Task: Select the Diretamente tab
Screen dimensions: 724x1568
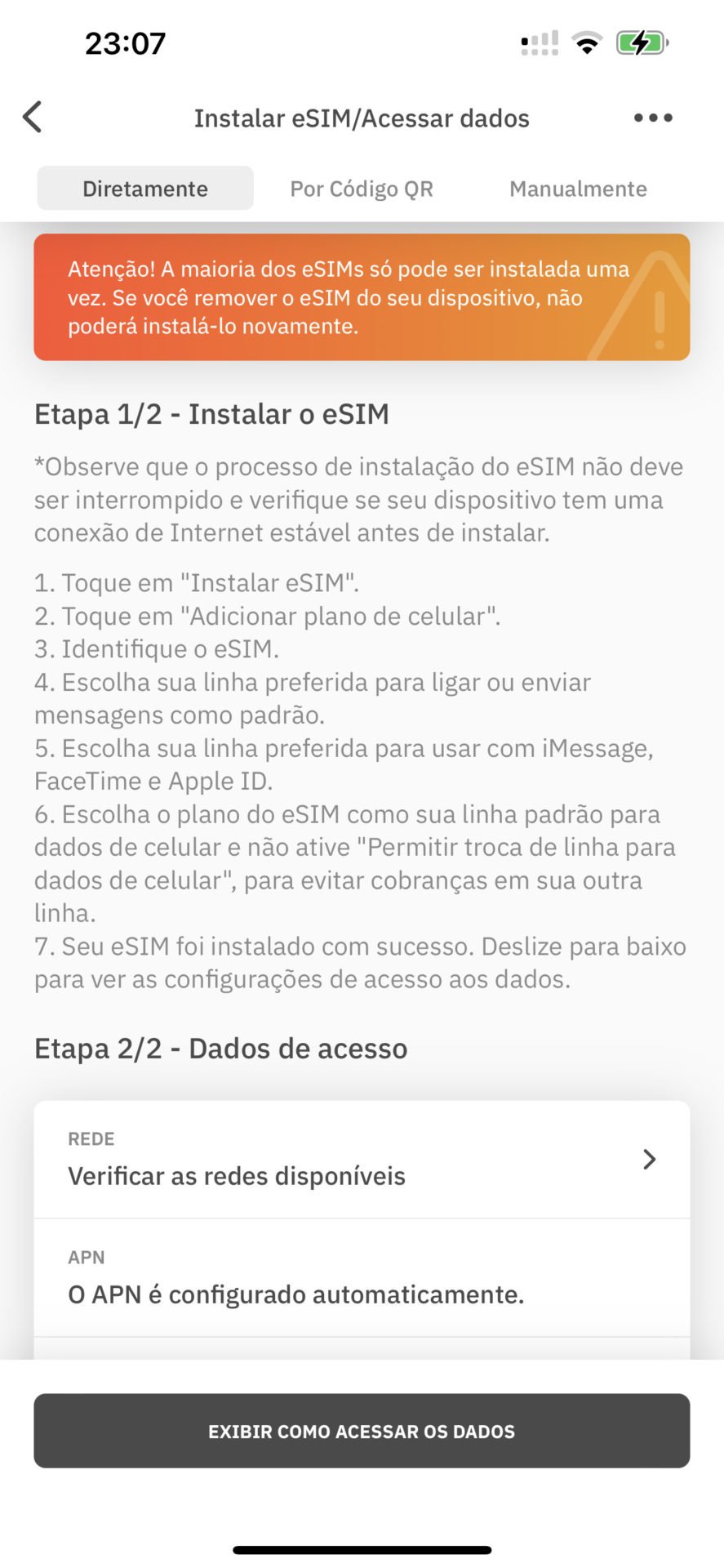Action: [145, 189]
